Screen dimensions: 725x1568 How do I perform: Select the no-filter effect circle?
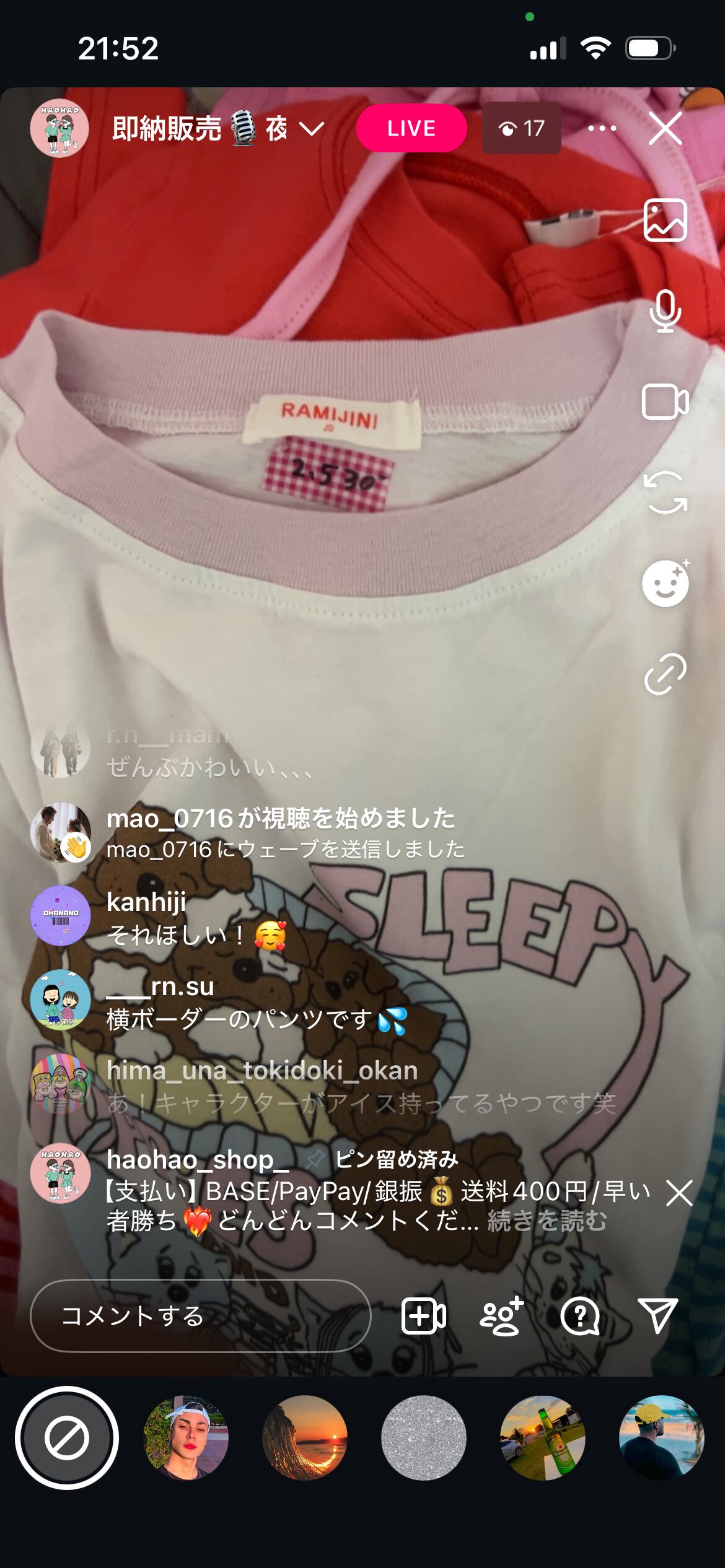pos(67,1438)
